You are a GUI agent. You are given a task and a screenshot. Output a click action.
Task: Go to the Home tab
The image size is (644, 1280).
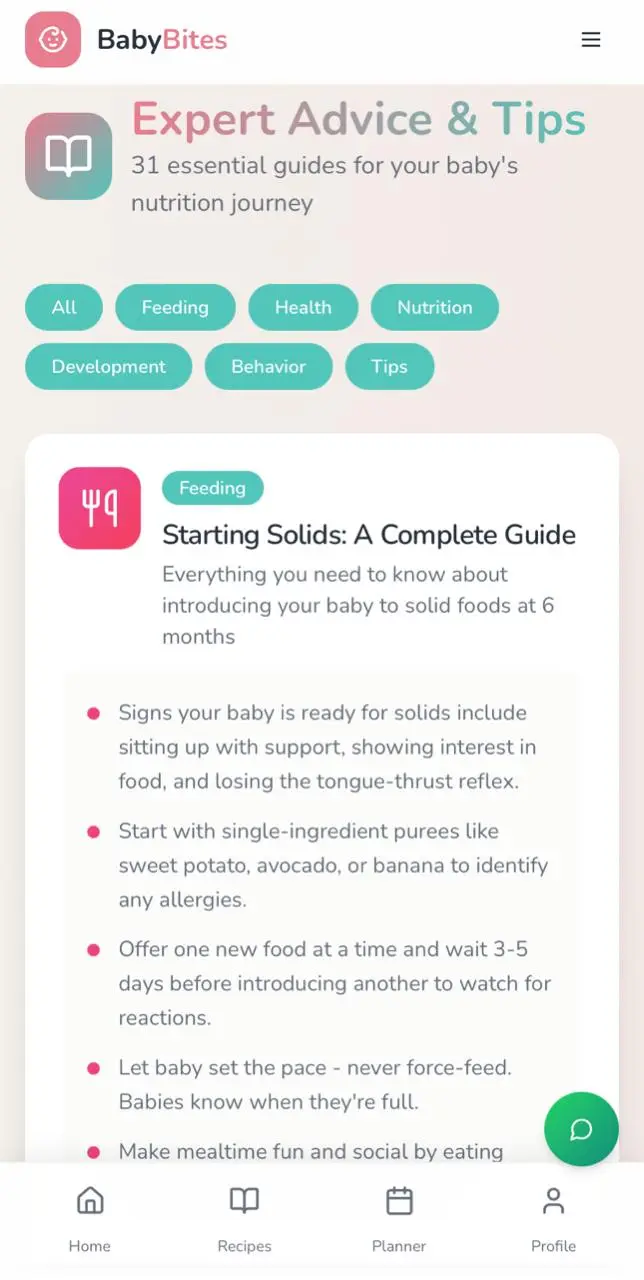click(90, 1218)
